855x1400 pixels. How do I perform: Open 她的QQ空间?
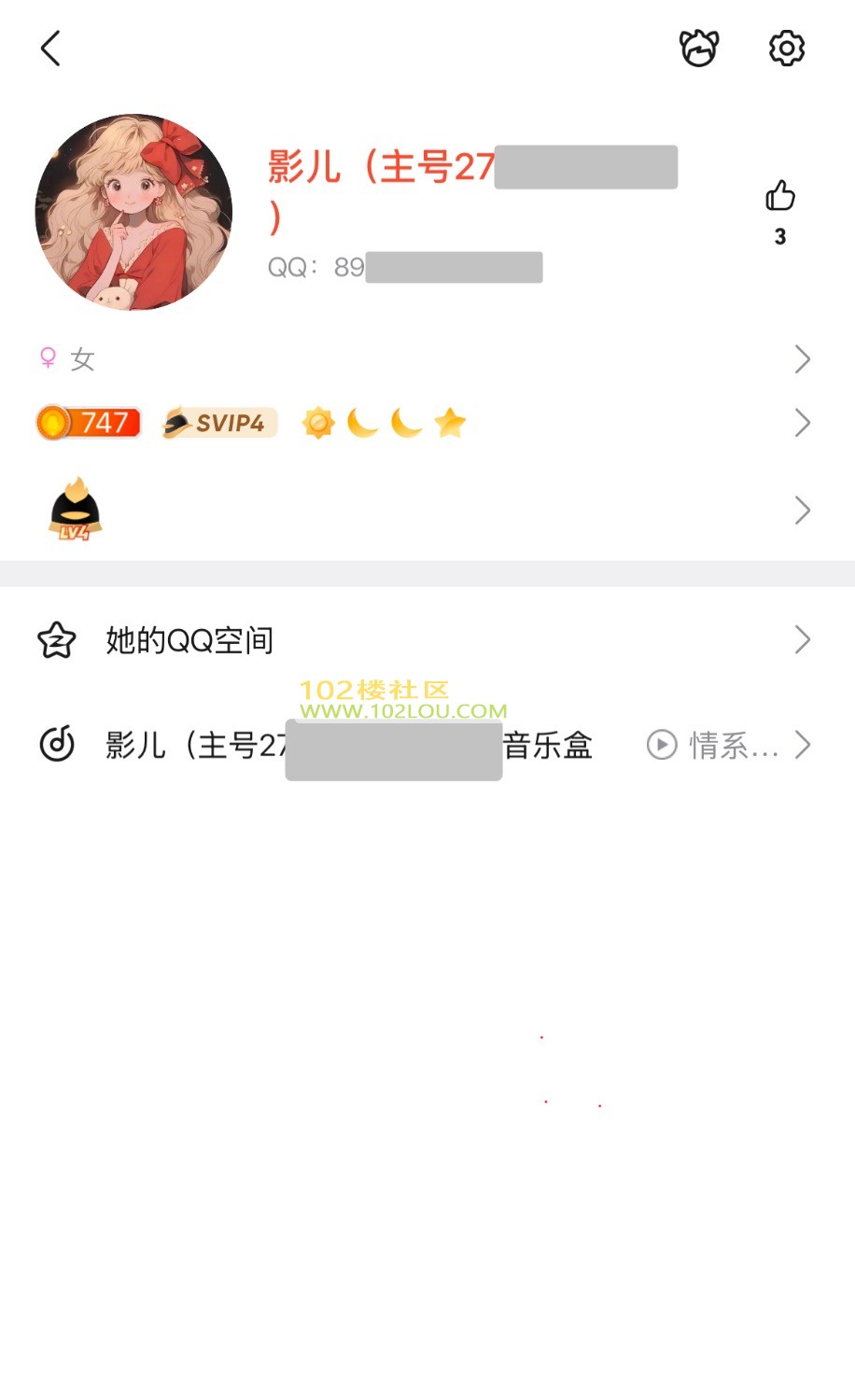(x=426, y=640)
